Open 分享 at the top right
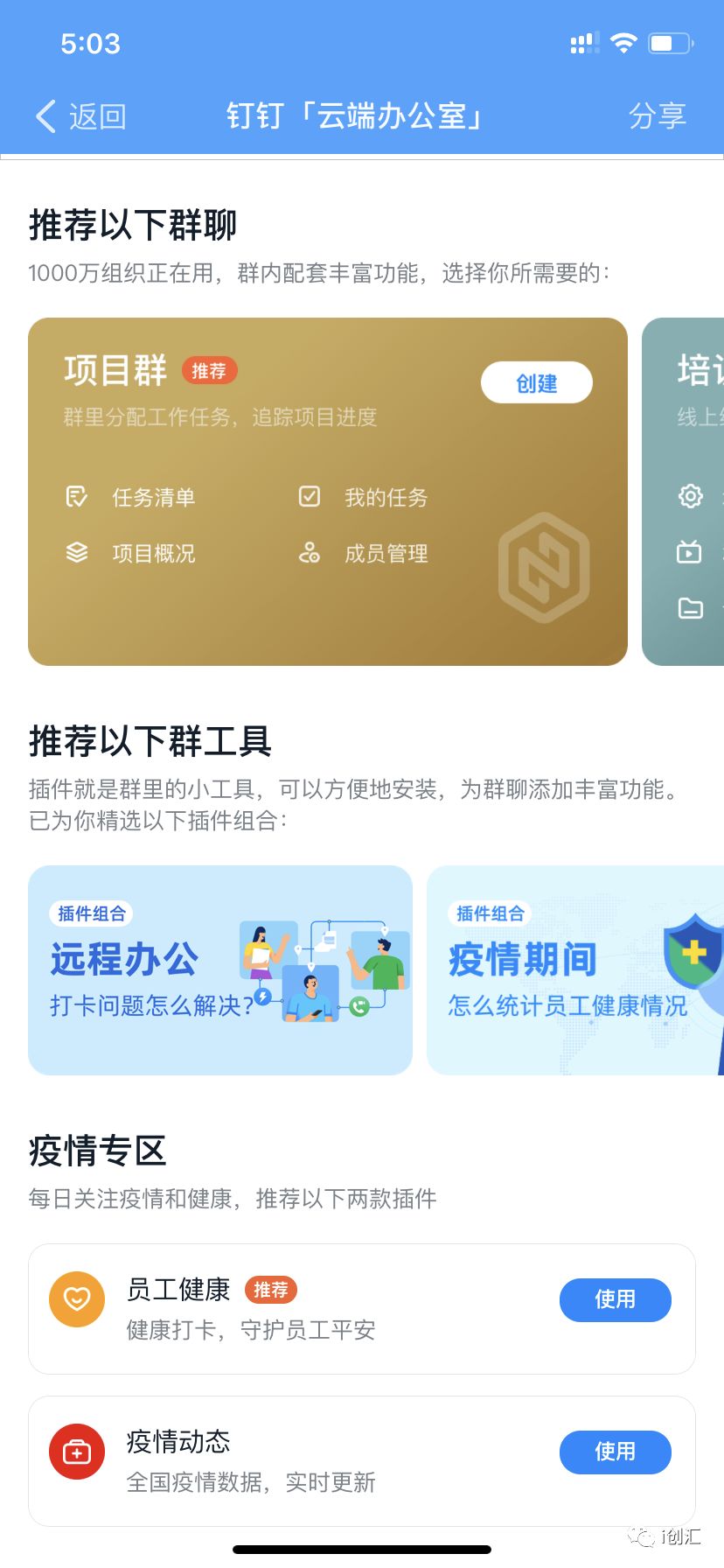 point(658,115)
